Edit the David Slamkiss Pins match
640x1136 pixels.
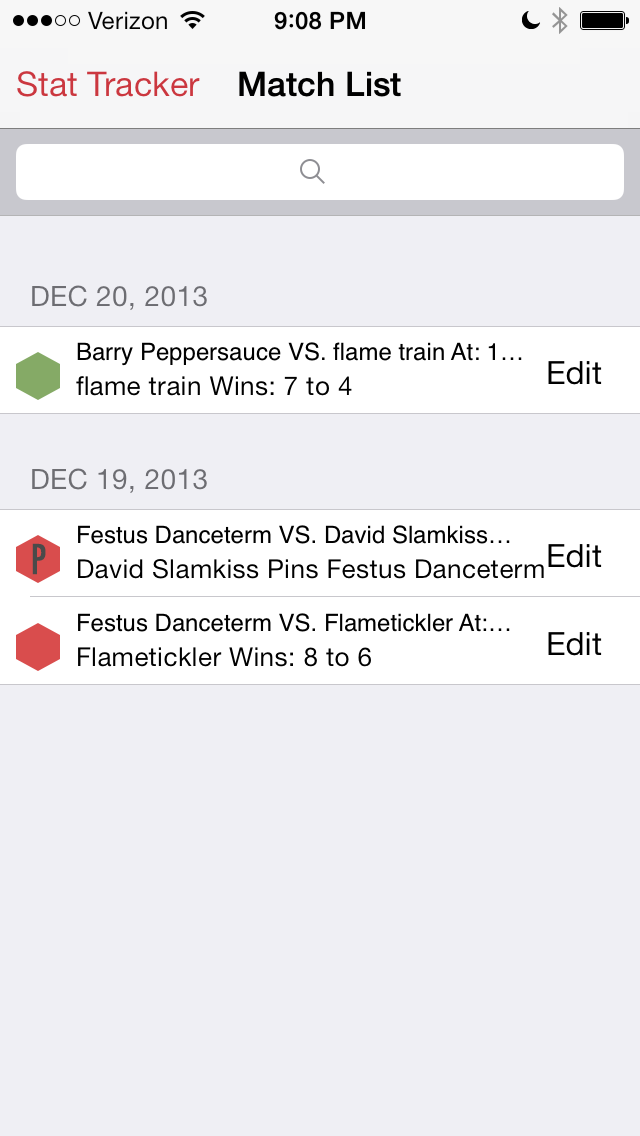(x=574, y=556)
